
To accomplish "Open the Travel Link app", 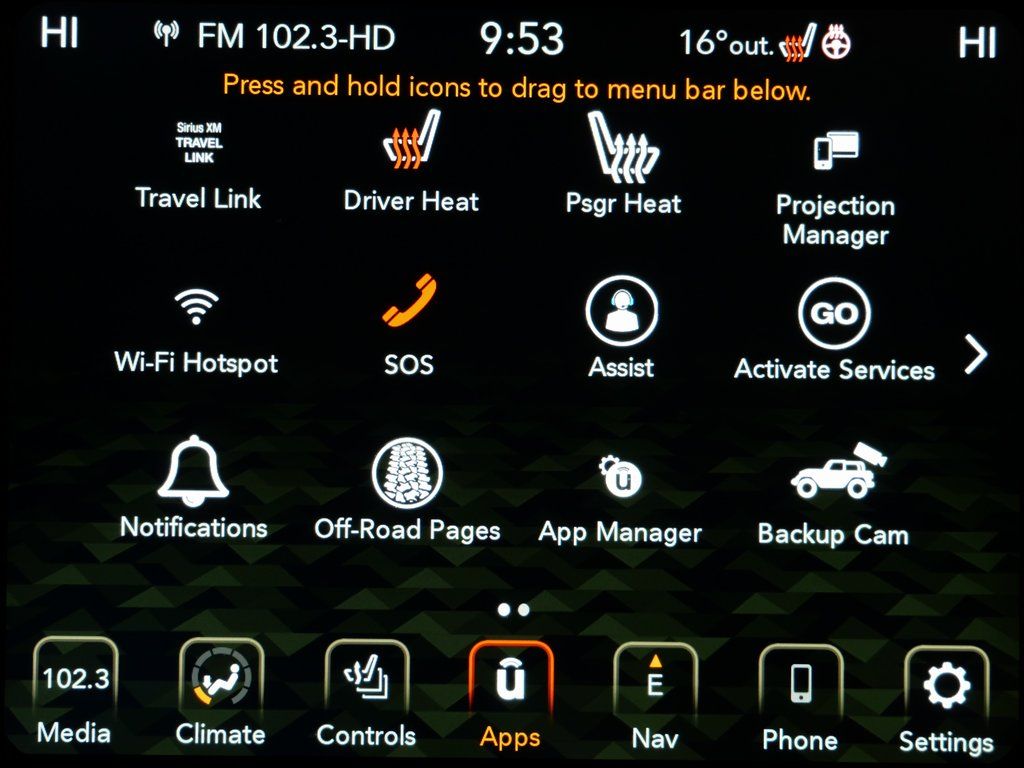I will pos(198,165).
